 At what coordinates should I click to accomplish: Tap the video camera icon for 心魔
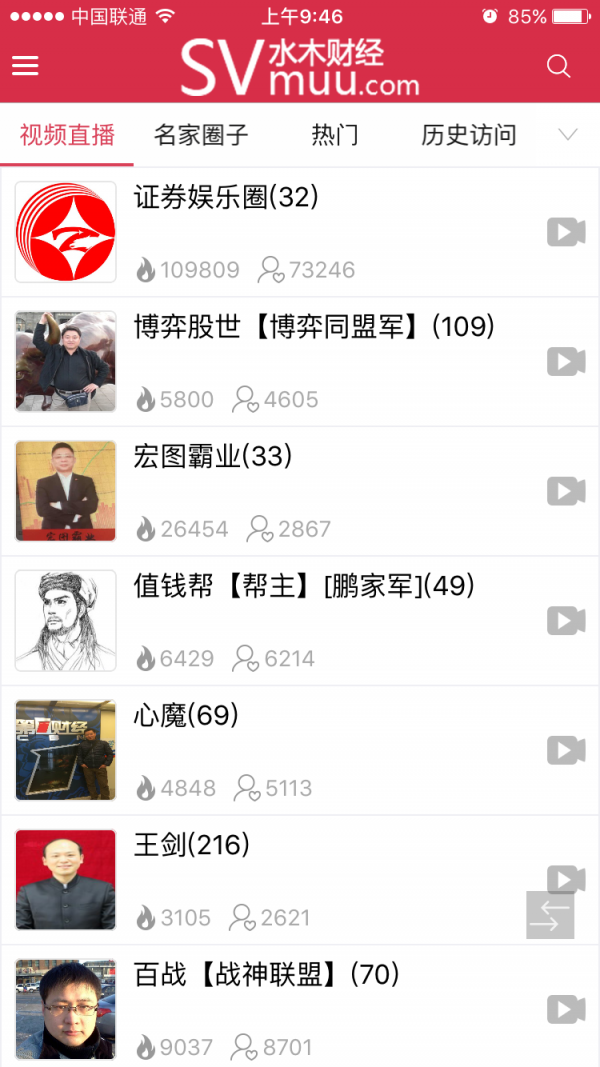point(566,750)
